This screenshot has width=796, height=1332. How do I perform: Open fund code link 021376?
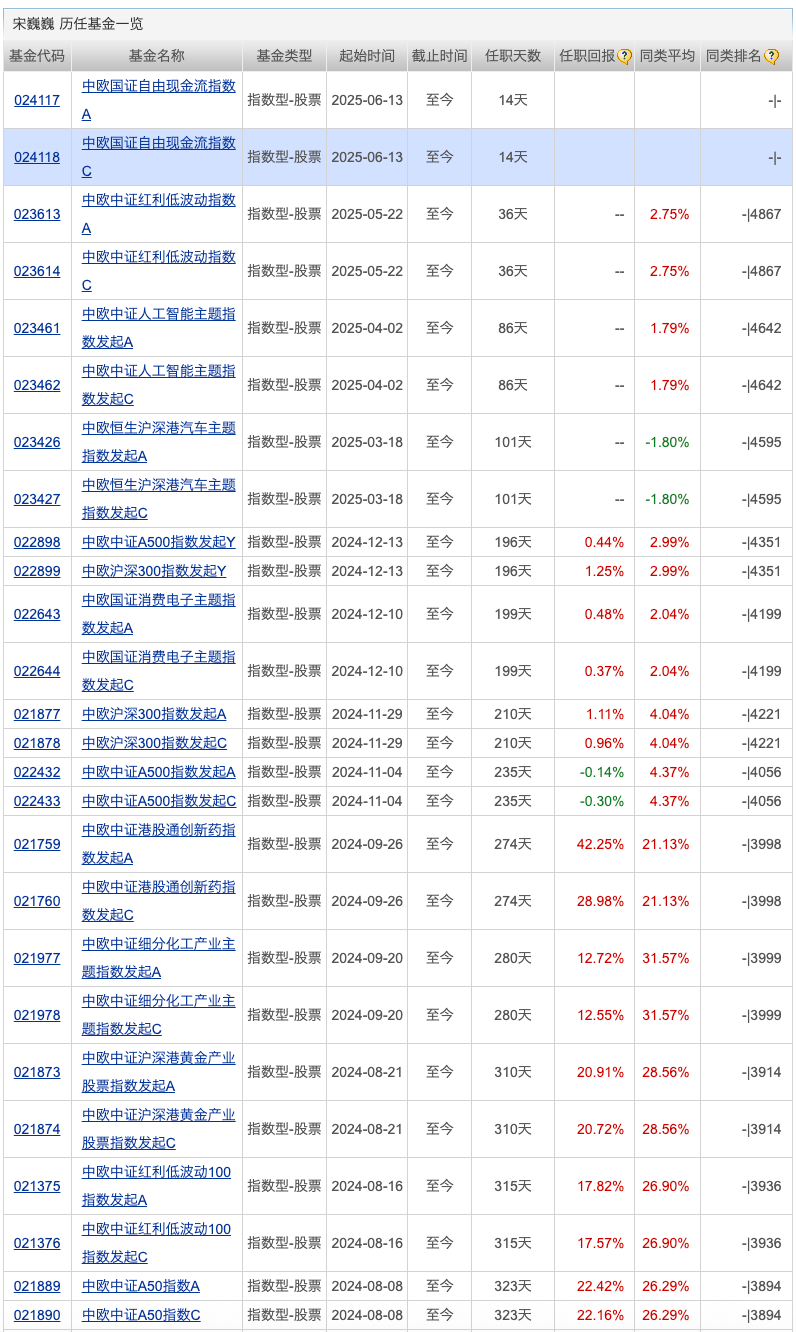click(37, 1243)
